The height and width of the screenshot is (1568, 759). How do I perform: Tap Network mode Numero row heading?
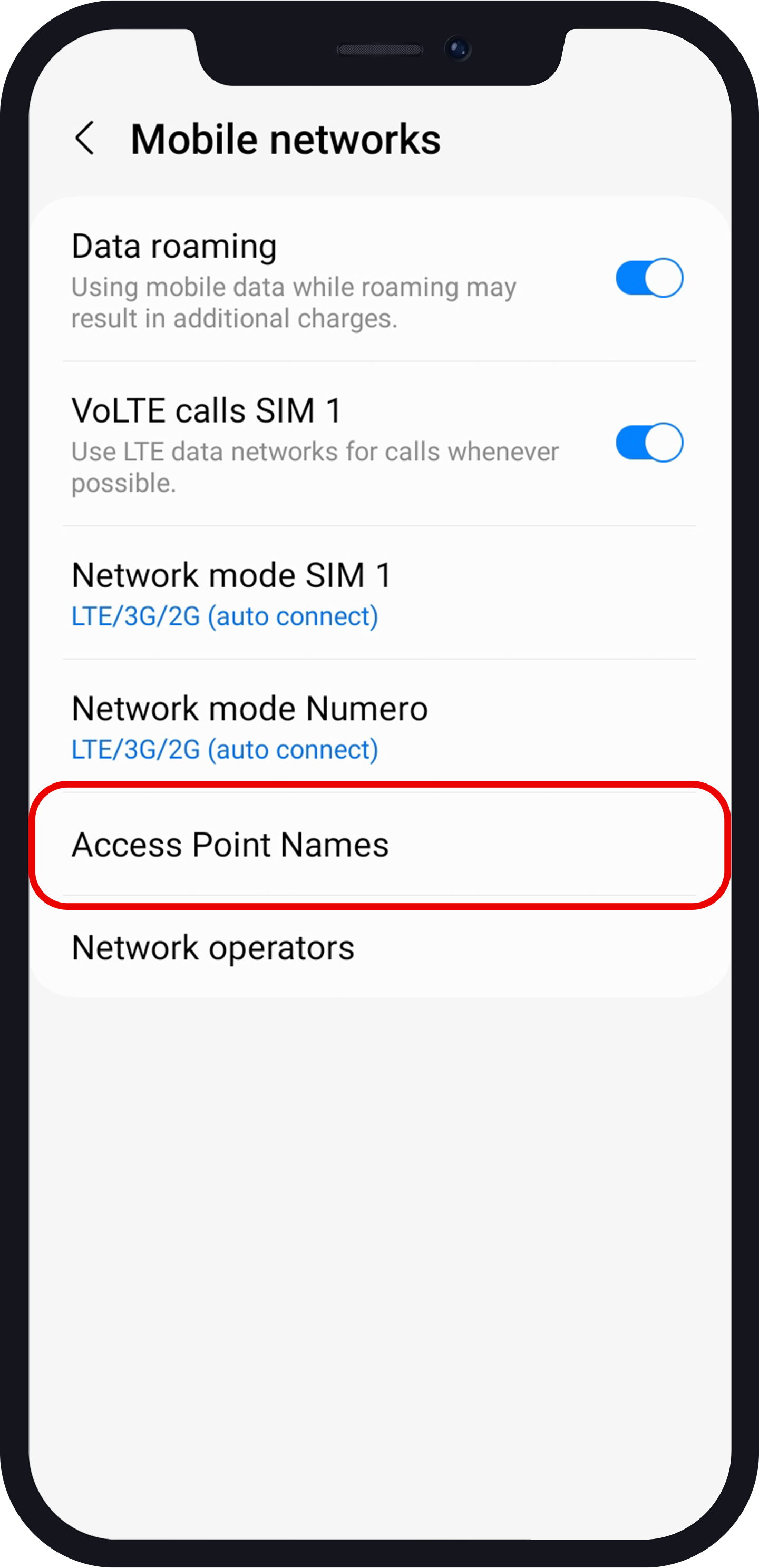coord(250,707)
